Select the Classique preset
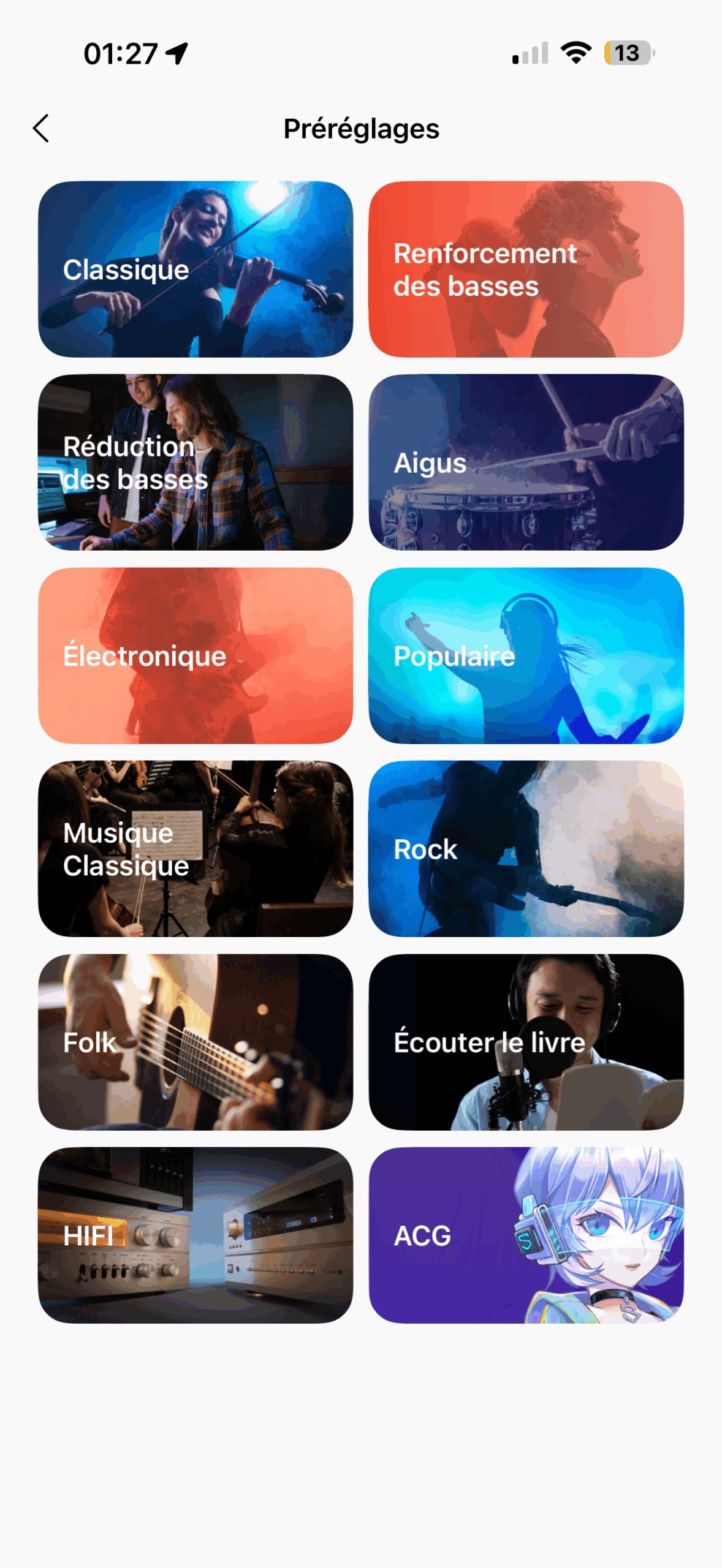 point(195,269)
